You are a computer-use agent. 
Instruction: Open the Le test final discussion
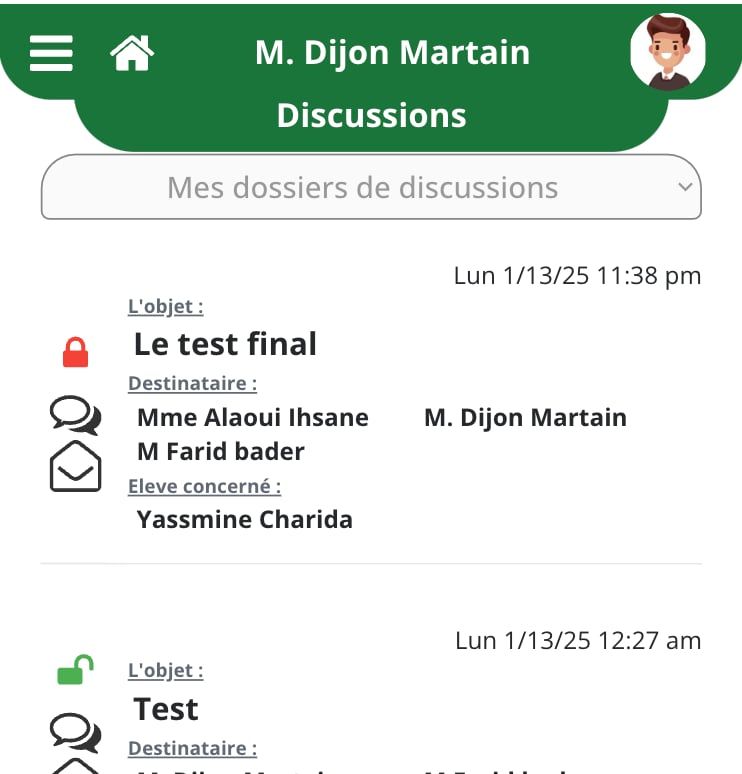point(225,344)
